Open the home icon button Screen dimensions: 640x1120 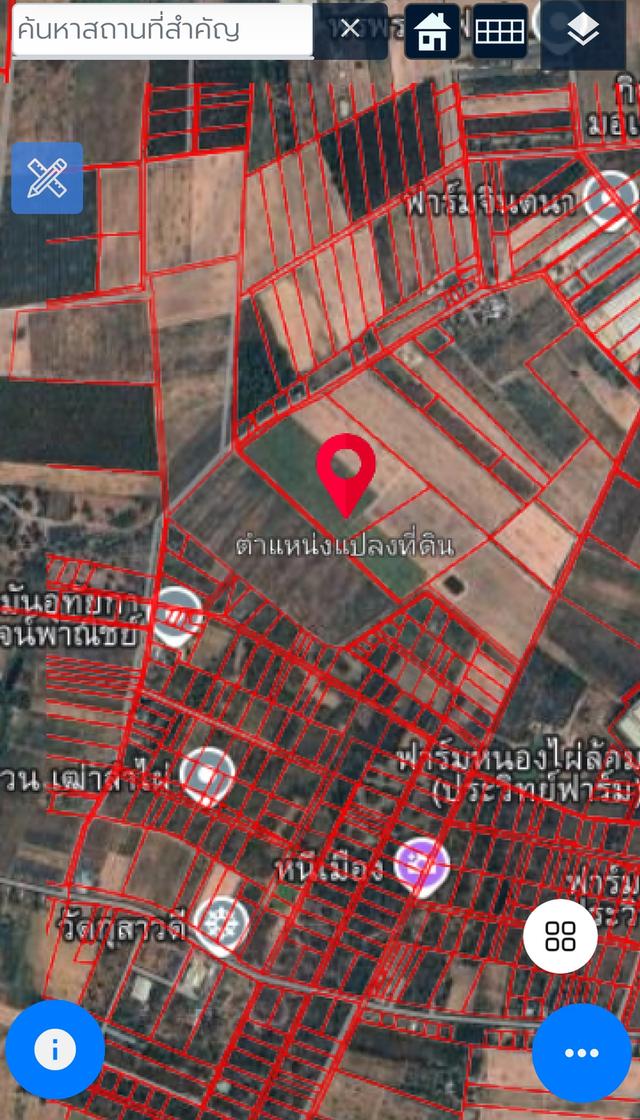pyautogui.click(x=432, y=31)
